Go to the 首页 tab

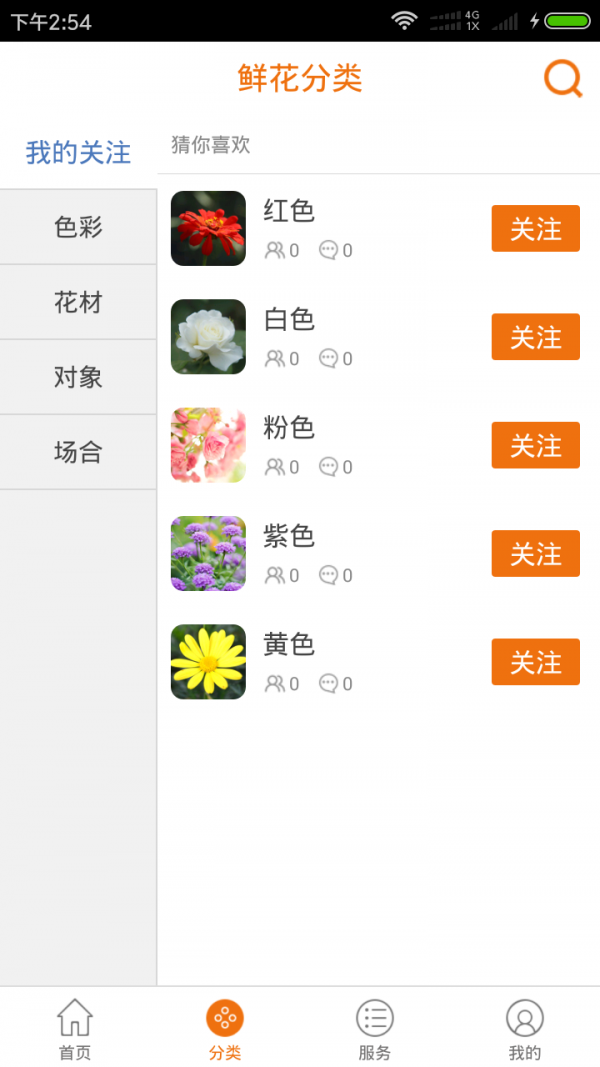point(75,1029)
